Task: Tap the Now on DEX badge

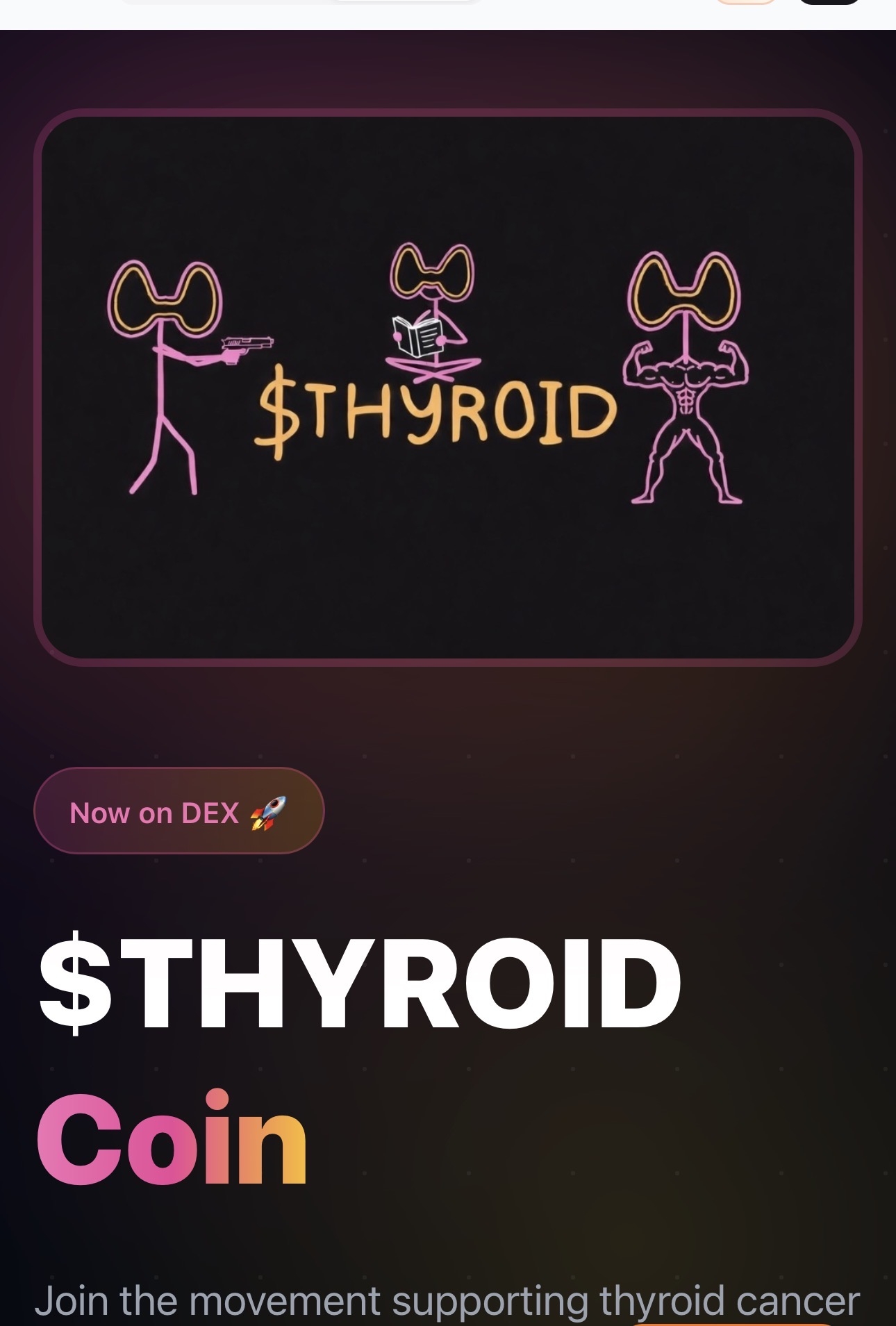Action: tap(179, 811)
